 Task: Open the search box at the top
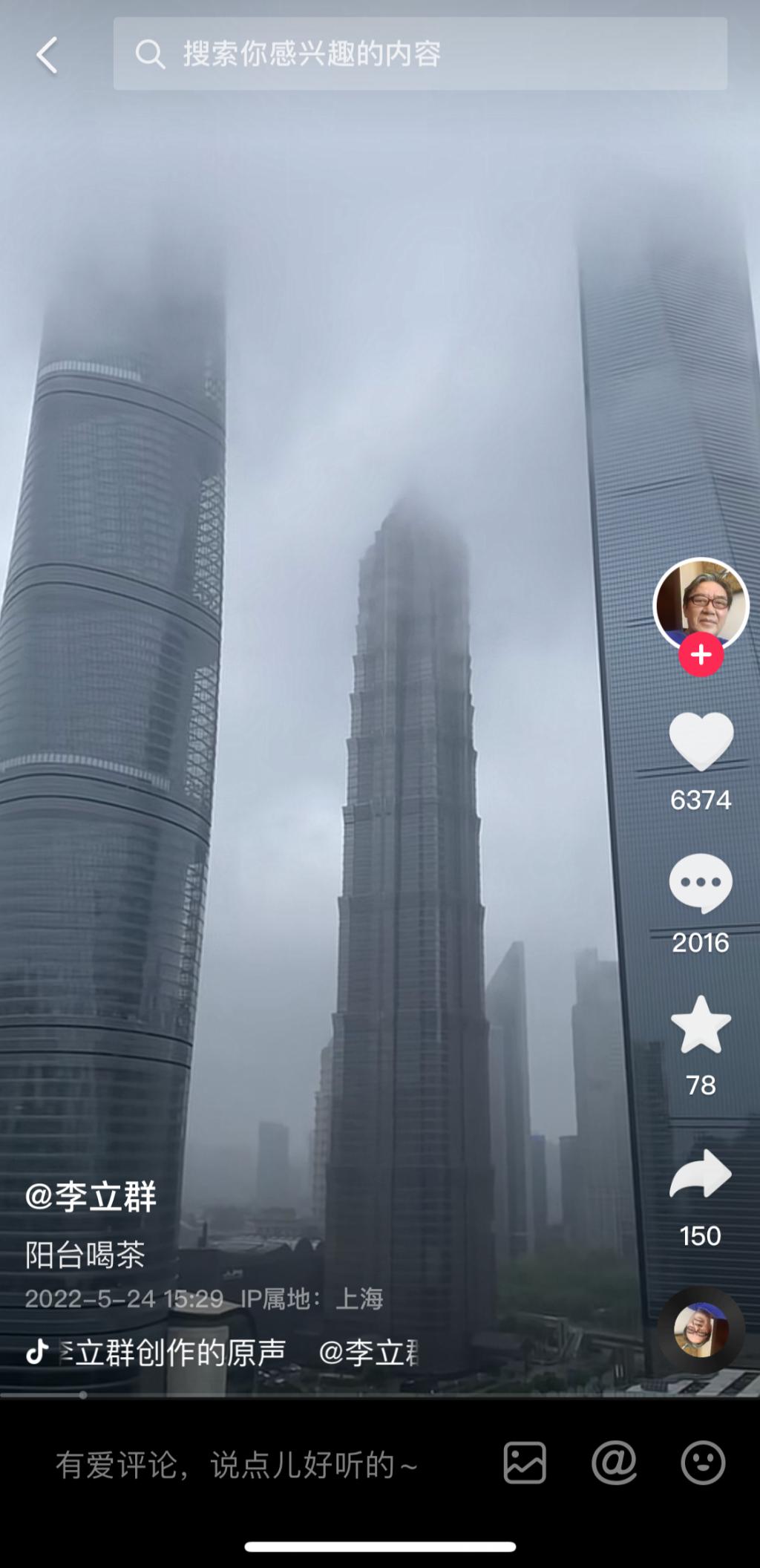[x=420, y=54]
